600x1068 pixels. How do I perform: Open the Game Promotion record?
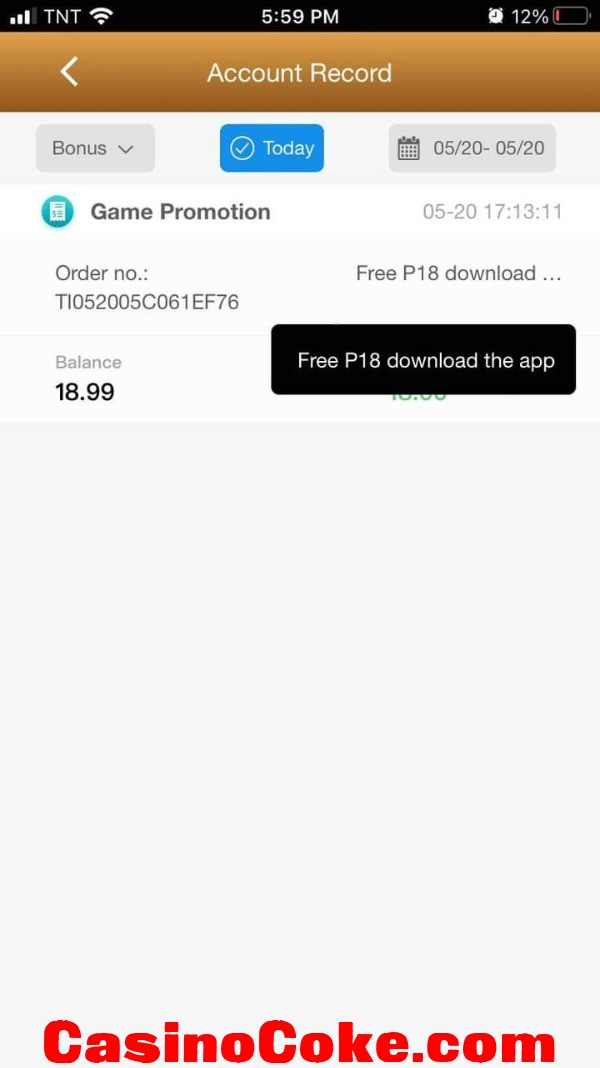point(180,212)
